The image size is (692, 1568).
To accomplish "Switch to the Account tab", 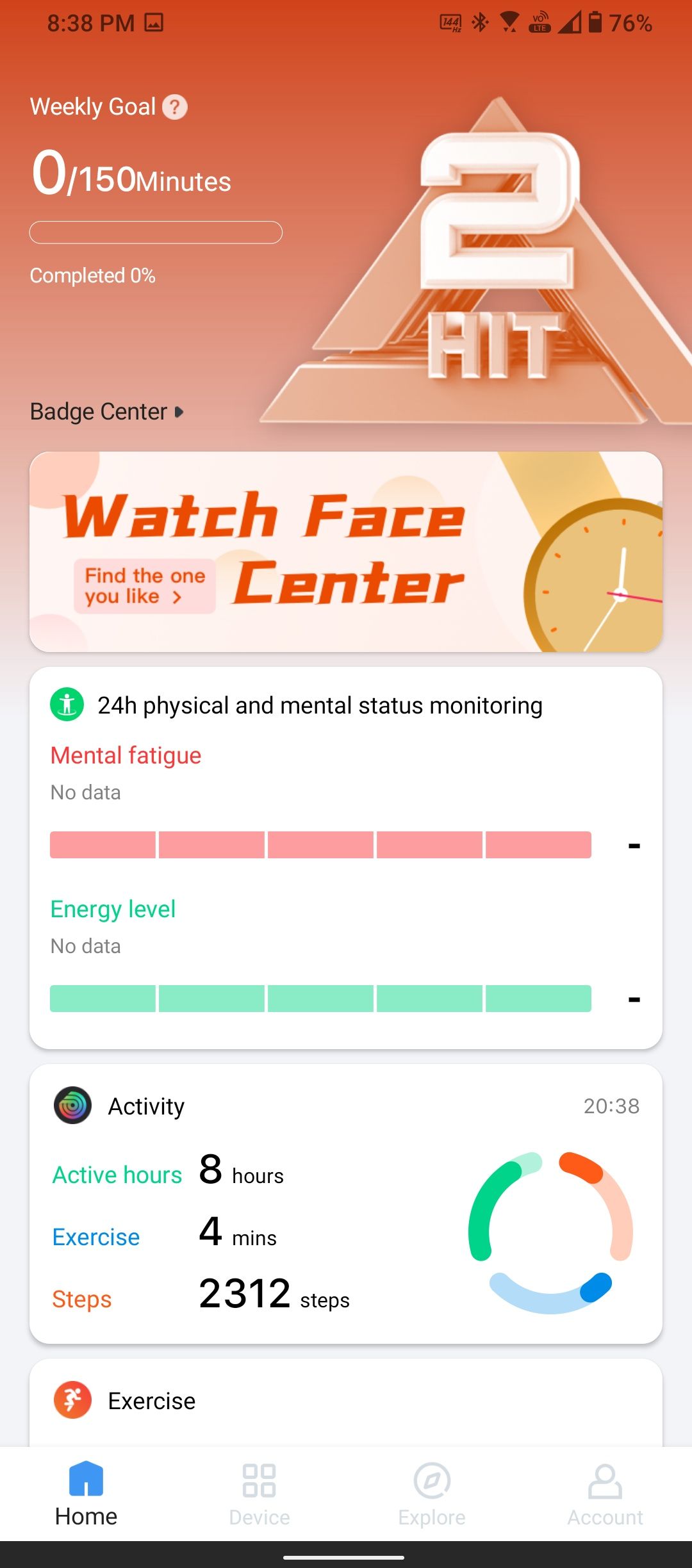I will pos(605,1495).
